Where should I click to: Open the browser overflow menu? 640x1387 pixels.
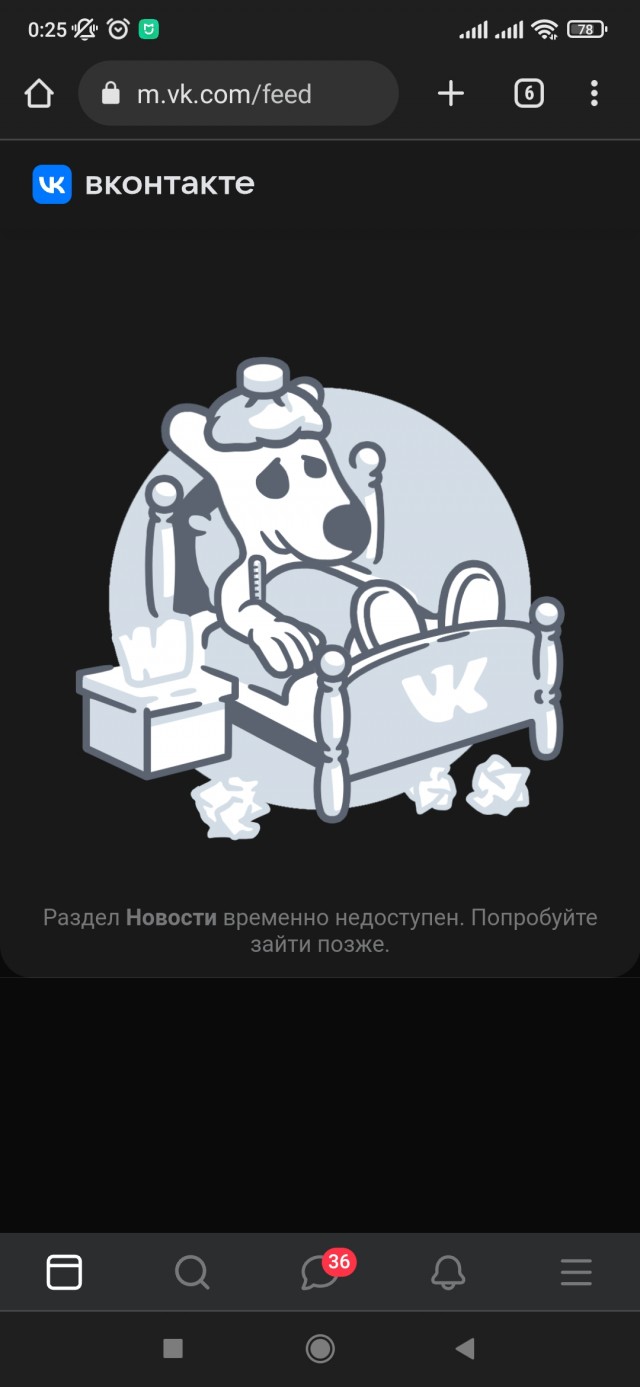[594, 94]
